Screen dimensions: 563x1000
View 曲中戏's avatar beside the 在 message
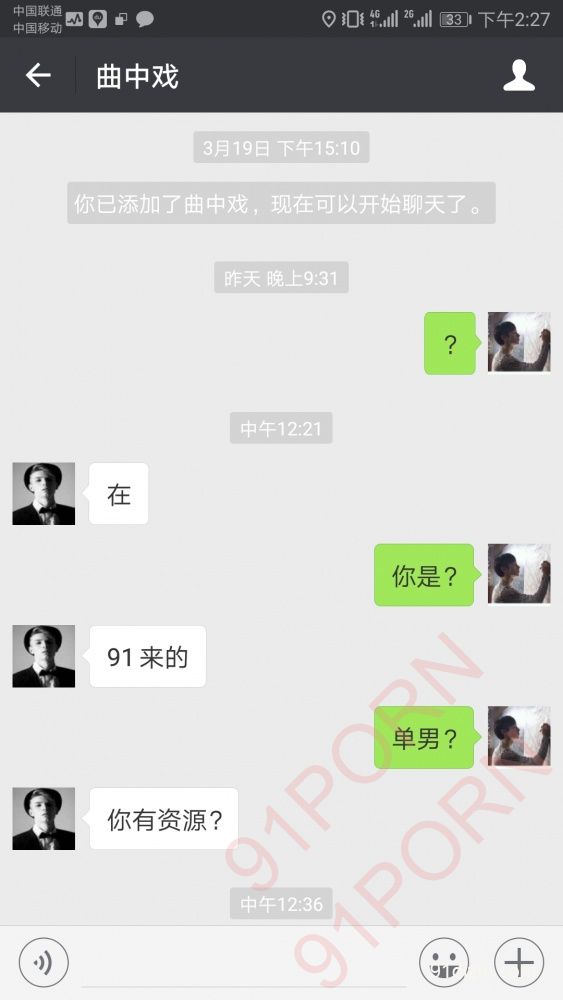coord(43,494)
